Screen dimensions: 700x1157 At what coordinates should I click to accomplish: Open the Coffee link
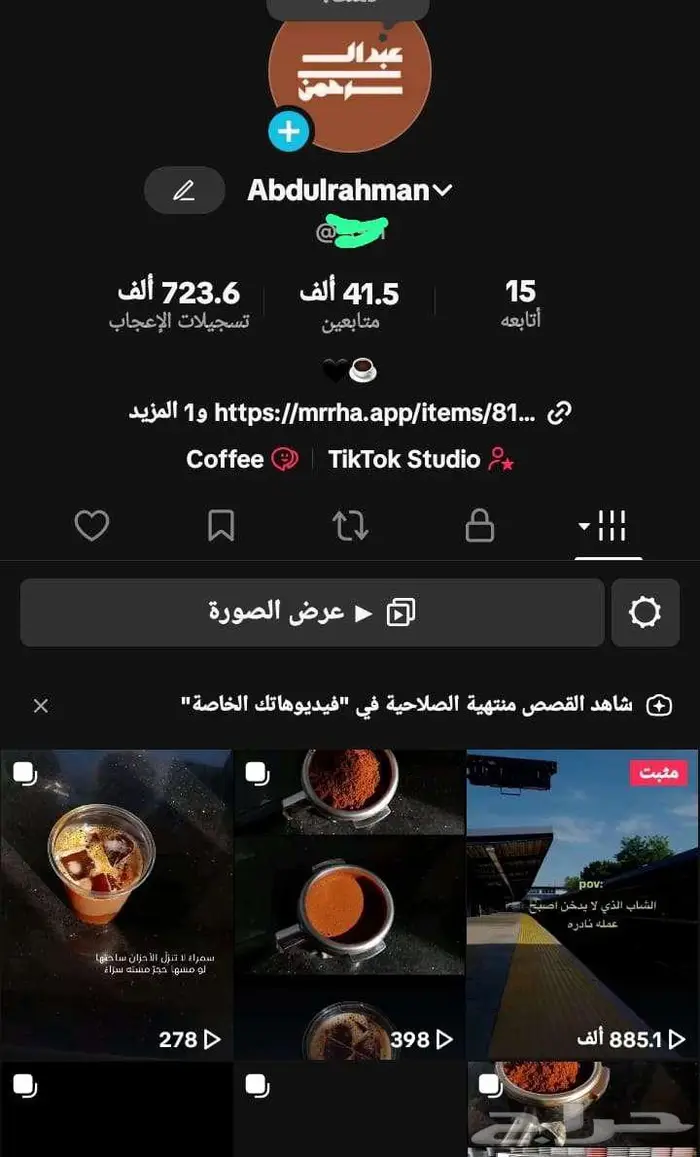point(242,459)
